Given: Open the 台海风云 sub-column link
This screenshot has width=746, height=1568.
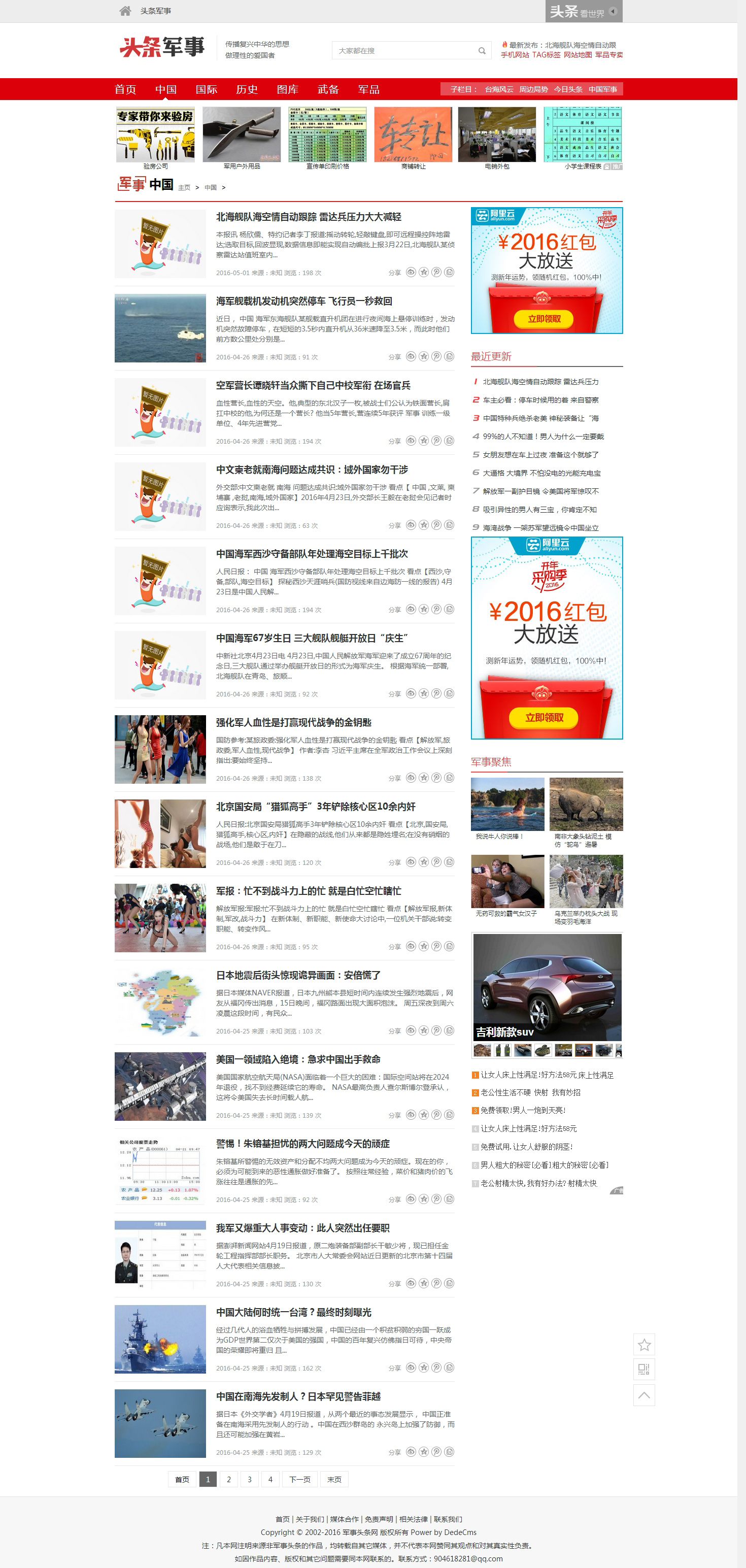Looking at the screenshot, I should click(x=498, y=89).
